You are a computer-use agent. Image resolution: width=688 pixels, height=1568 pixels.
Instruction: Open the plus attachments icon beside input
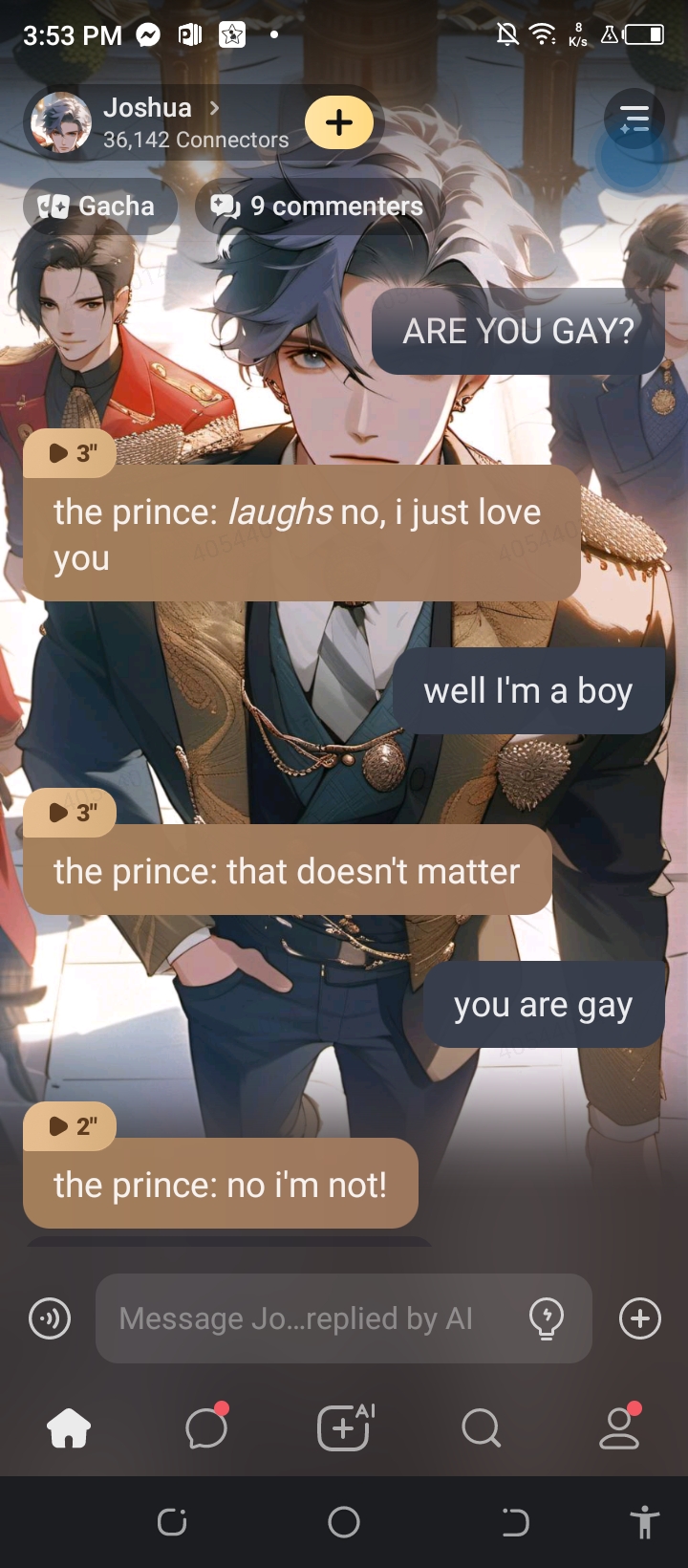639,1319
